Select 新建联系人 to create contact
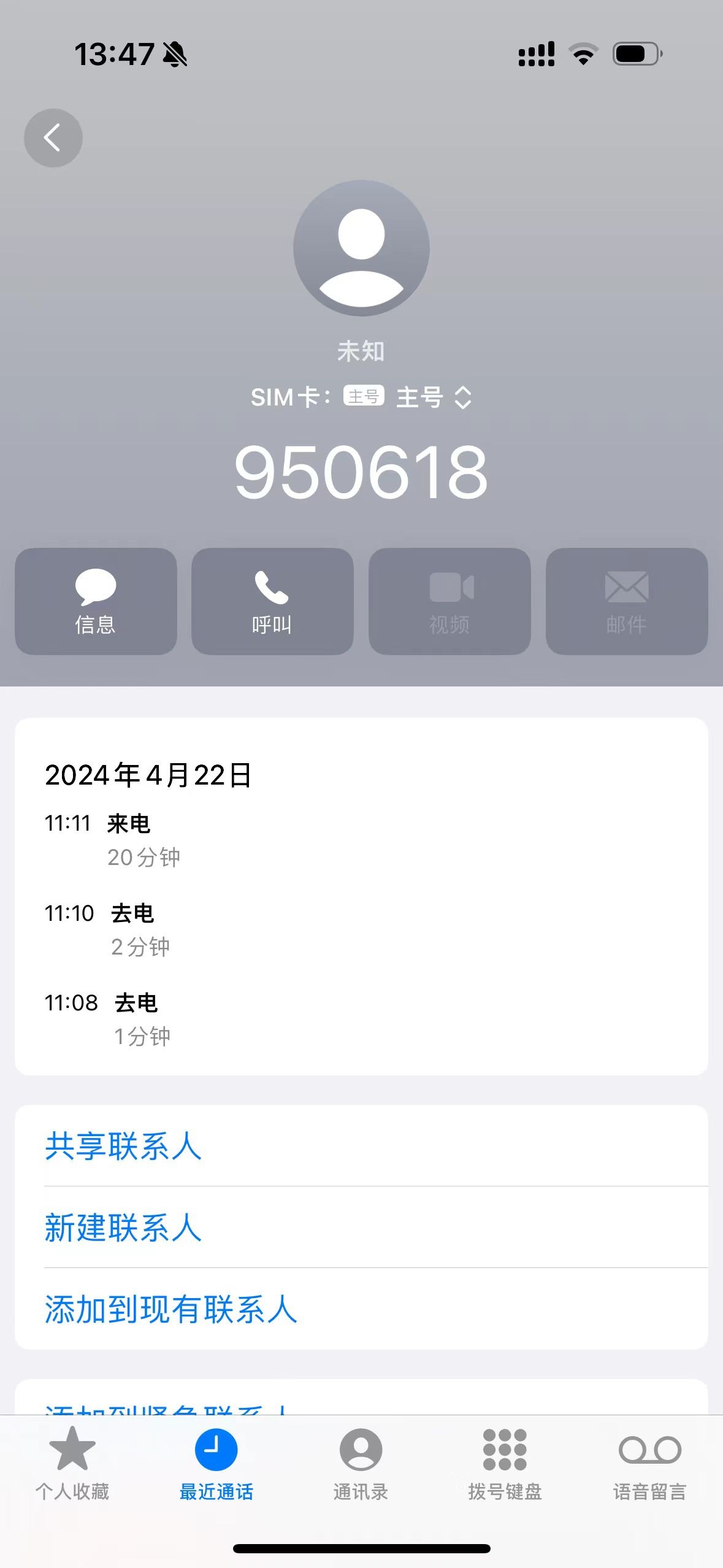This screenshot has width=723, height=1568. coord(123,1228)
